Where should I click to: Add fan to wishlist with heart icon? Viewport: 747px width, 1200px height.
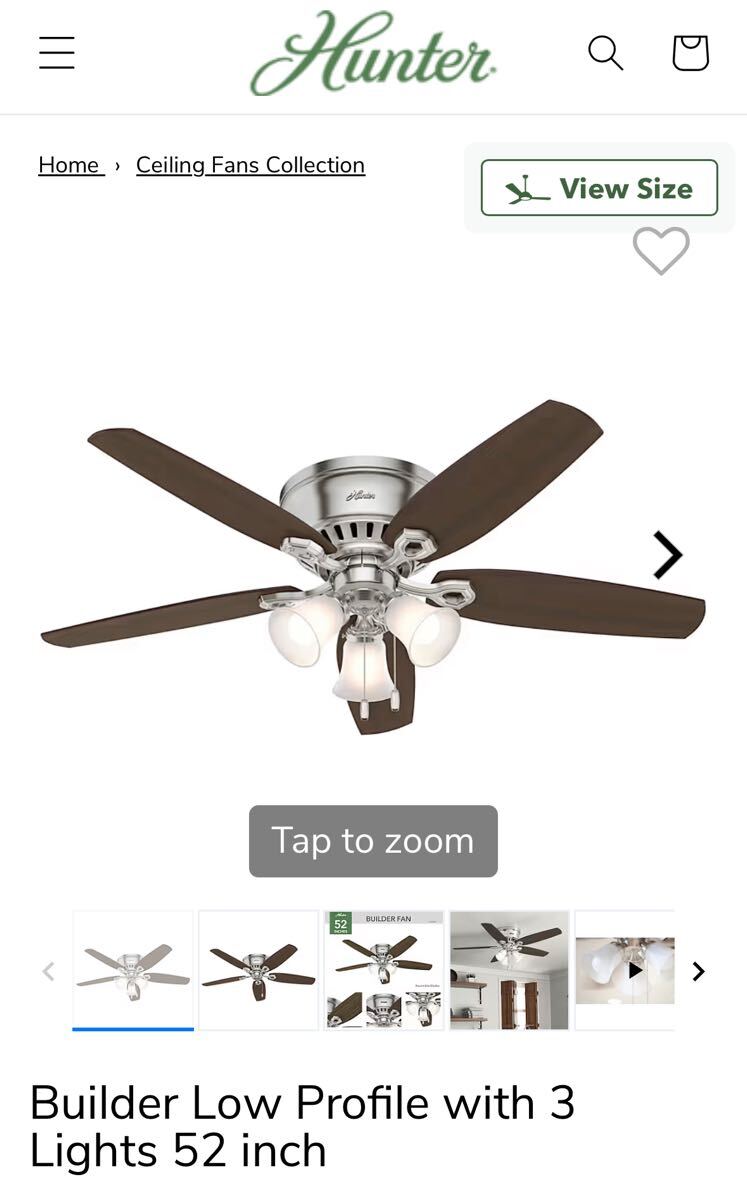(x=661, y=250)
